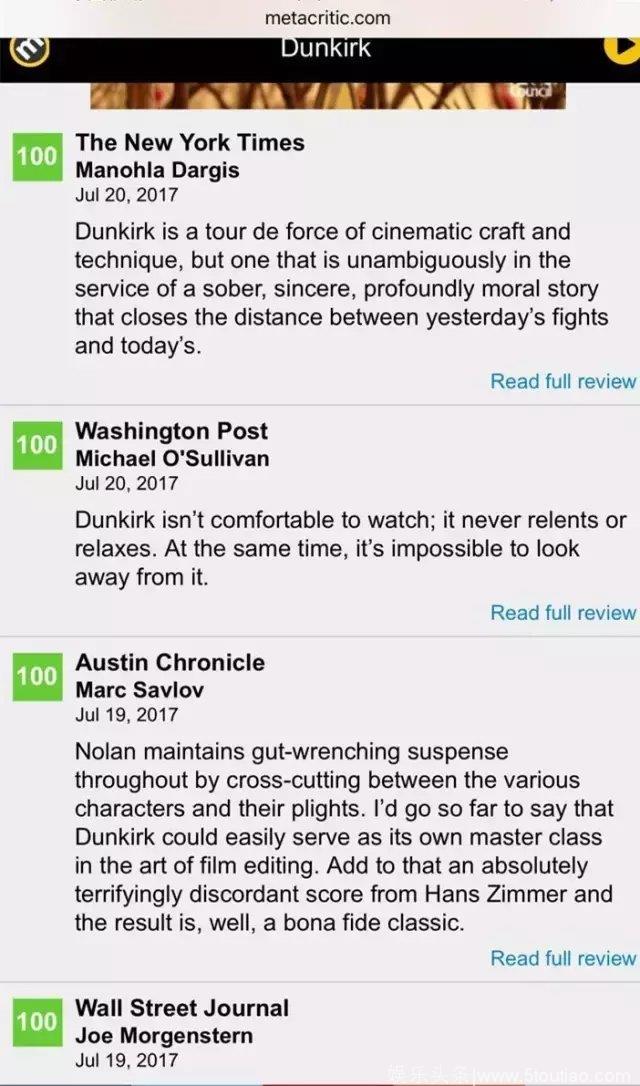This screenshot has width=640, height=1086.
Task: Read full review from The New York Times
Action: [x=562, y=381]
